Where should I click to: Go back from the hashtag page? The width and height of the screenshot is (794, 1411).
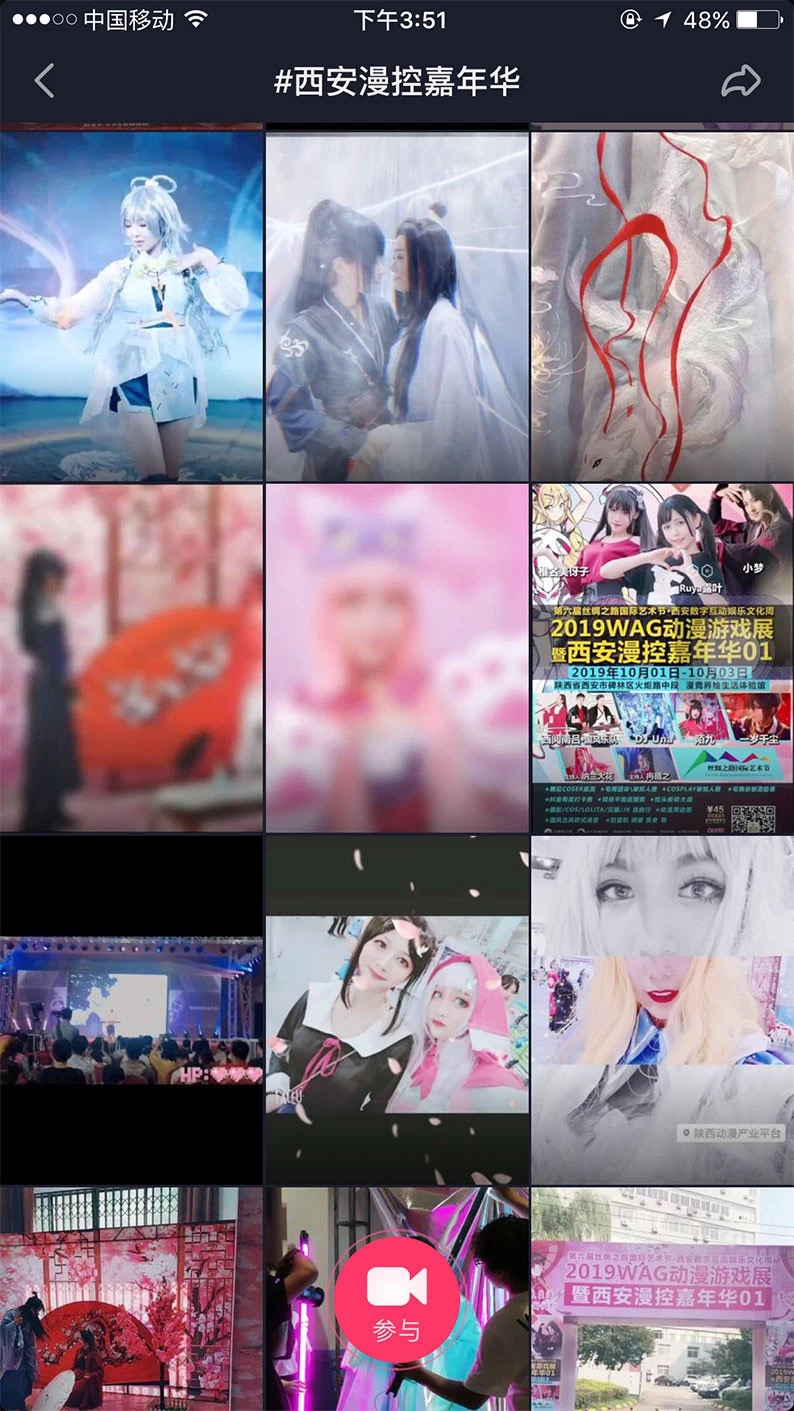(44, 81)
